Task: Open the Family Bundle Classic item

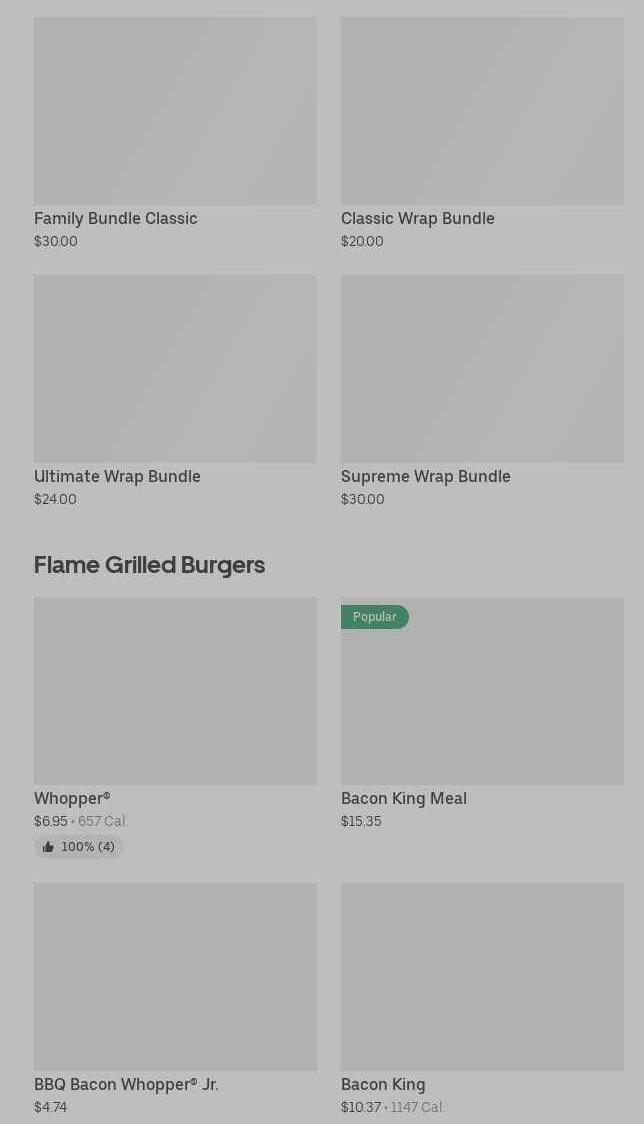Action: point(175,133)
